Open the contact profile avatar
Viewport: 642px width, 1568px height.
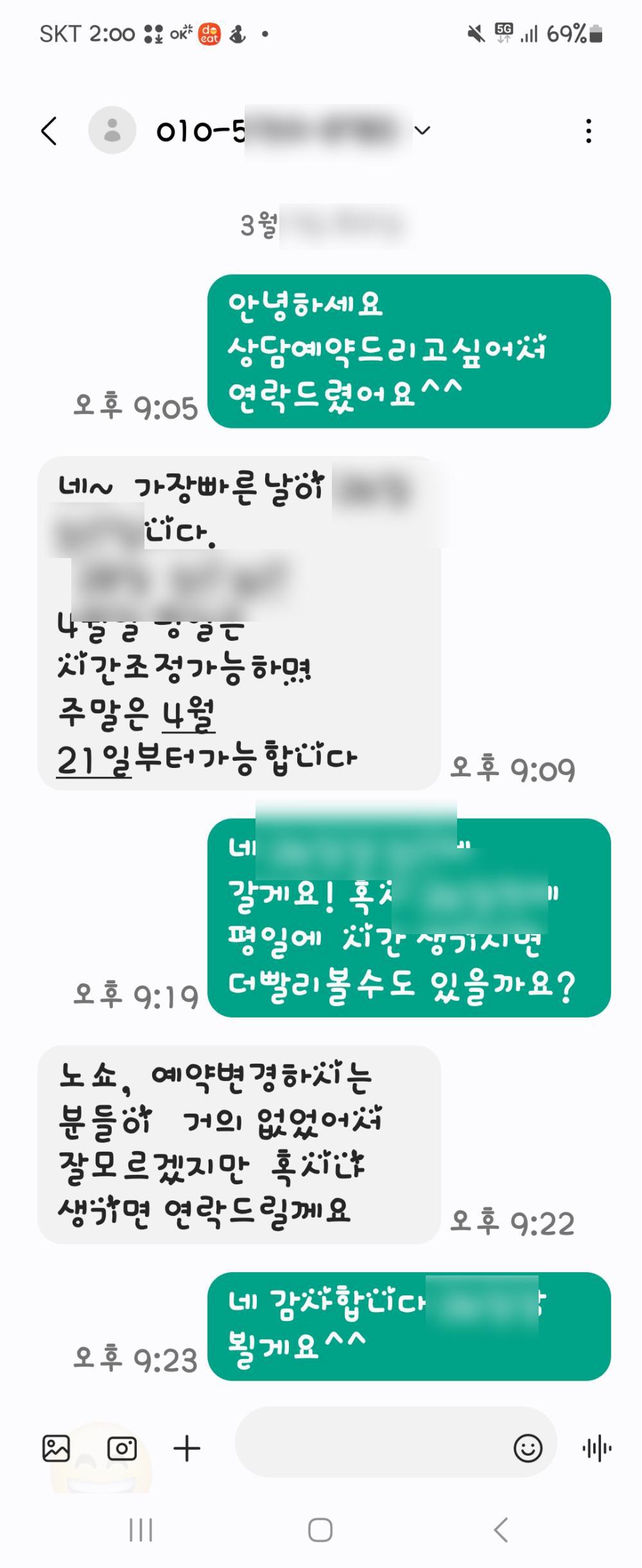[x=112, y=130]
